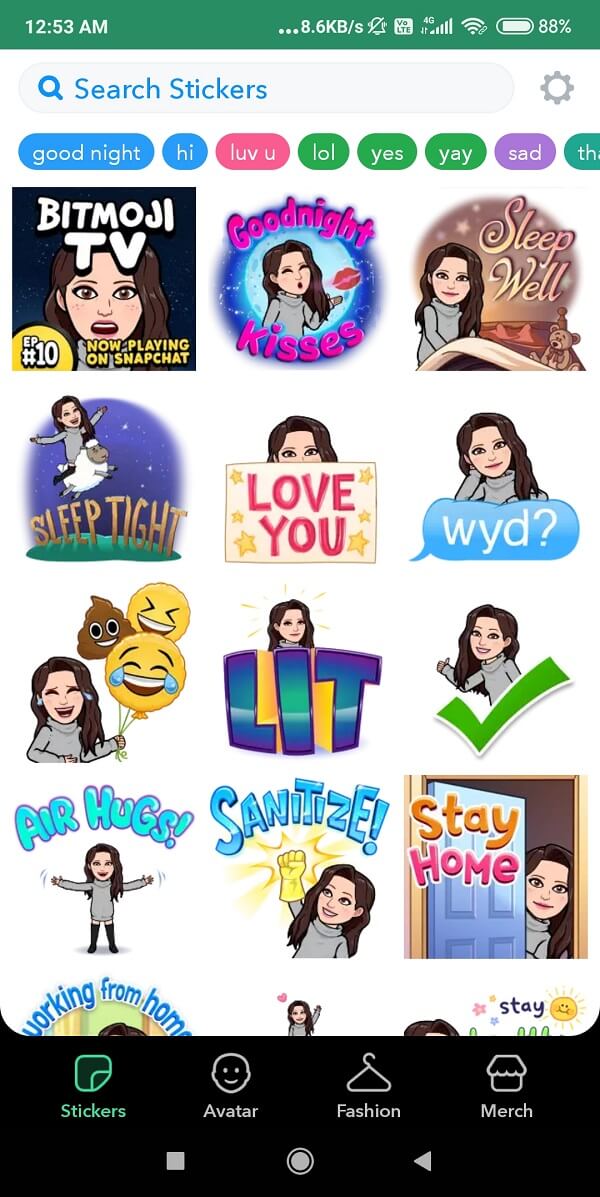Open the Bitmoji TV episode tile
The image size is (600, 1197).
click(104, 279)
